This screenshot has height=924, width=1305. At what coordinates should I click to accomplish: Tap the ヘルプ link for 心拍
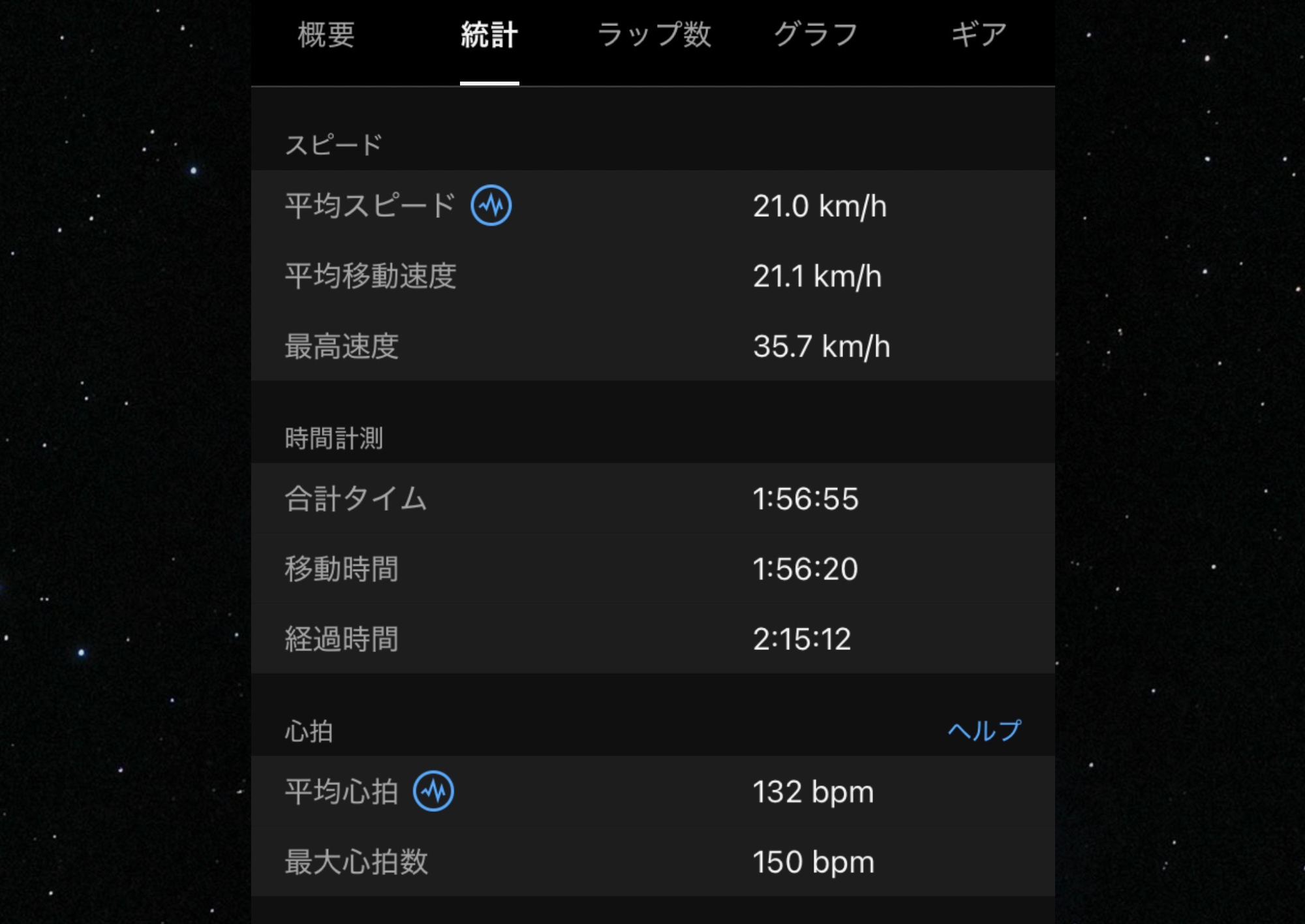pyautogui.click(x=984, y=731)
